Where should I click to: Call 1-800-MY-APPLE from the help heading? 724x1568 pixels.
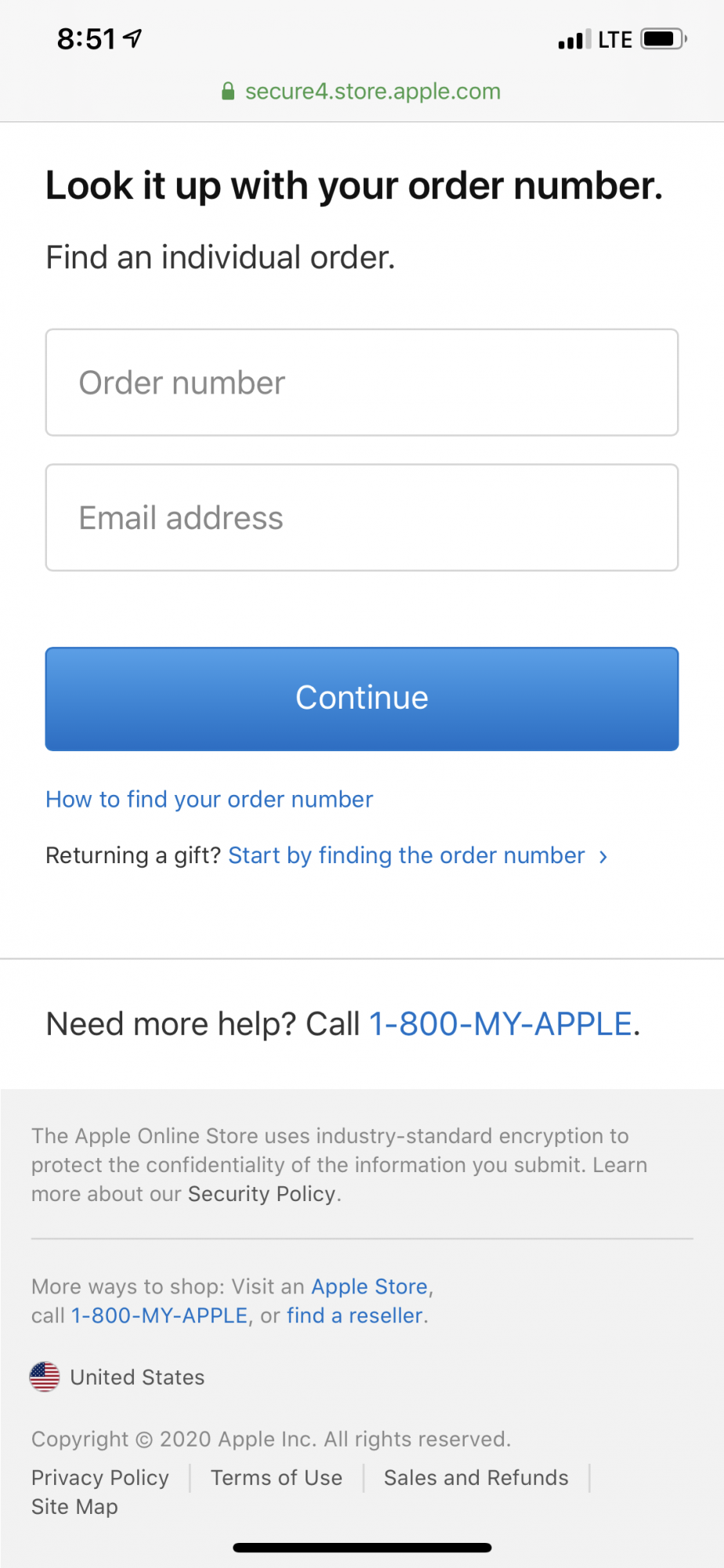501,1024
